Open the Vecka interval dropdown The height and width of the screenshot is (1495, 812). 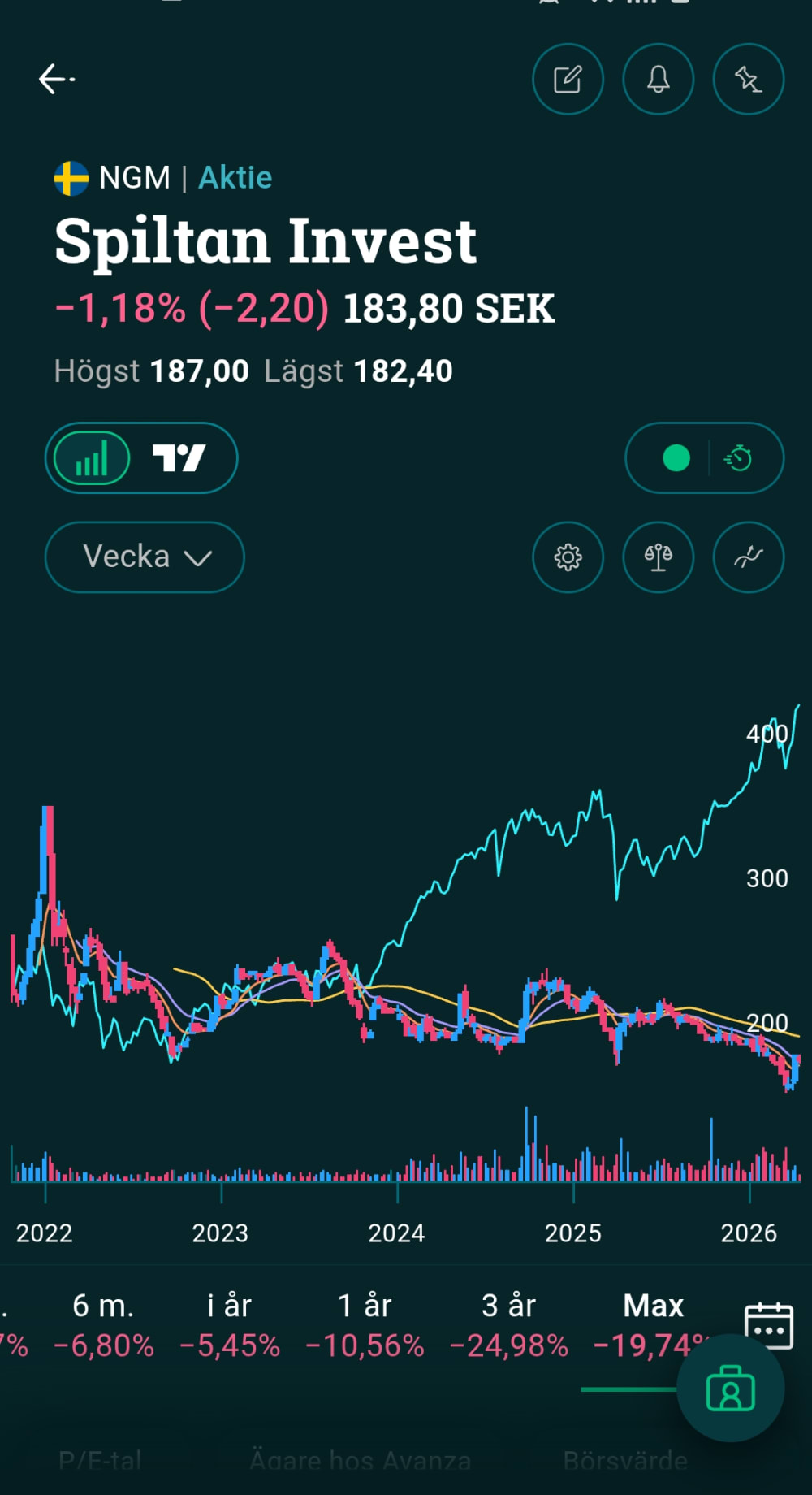pyautogui.click(x=145, y=557)
